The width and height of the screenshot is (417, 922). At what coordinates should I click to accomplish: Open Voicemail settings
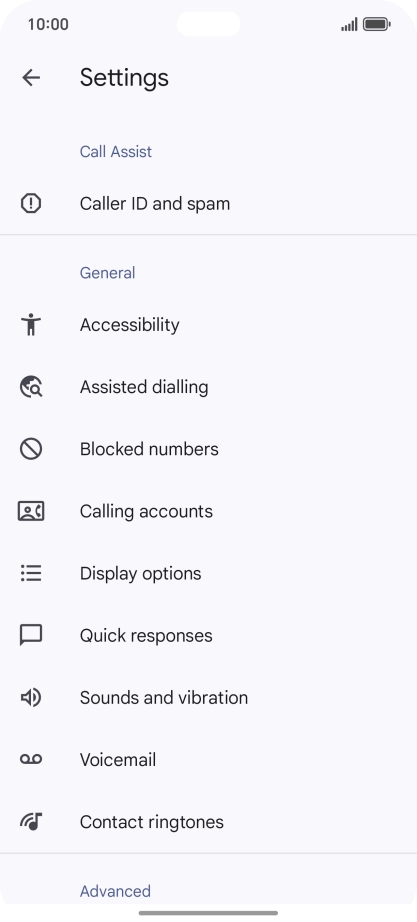click(208, 760)
